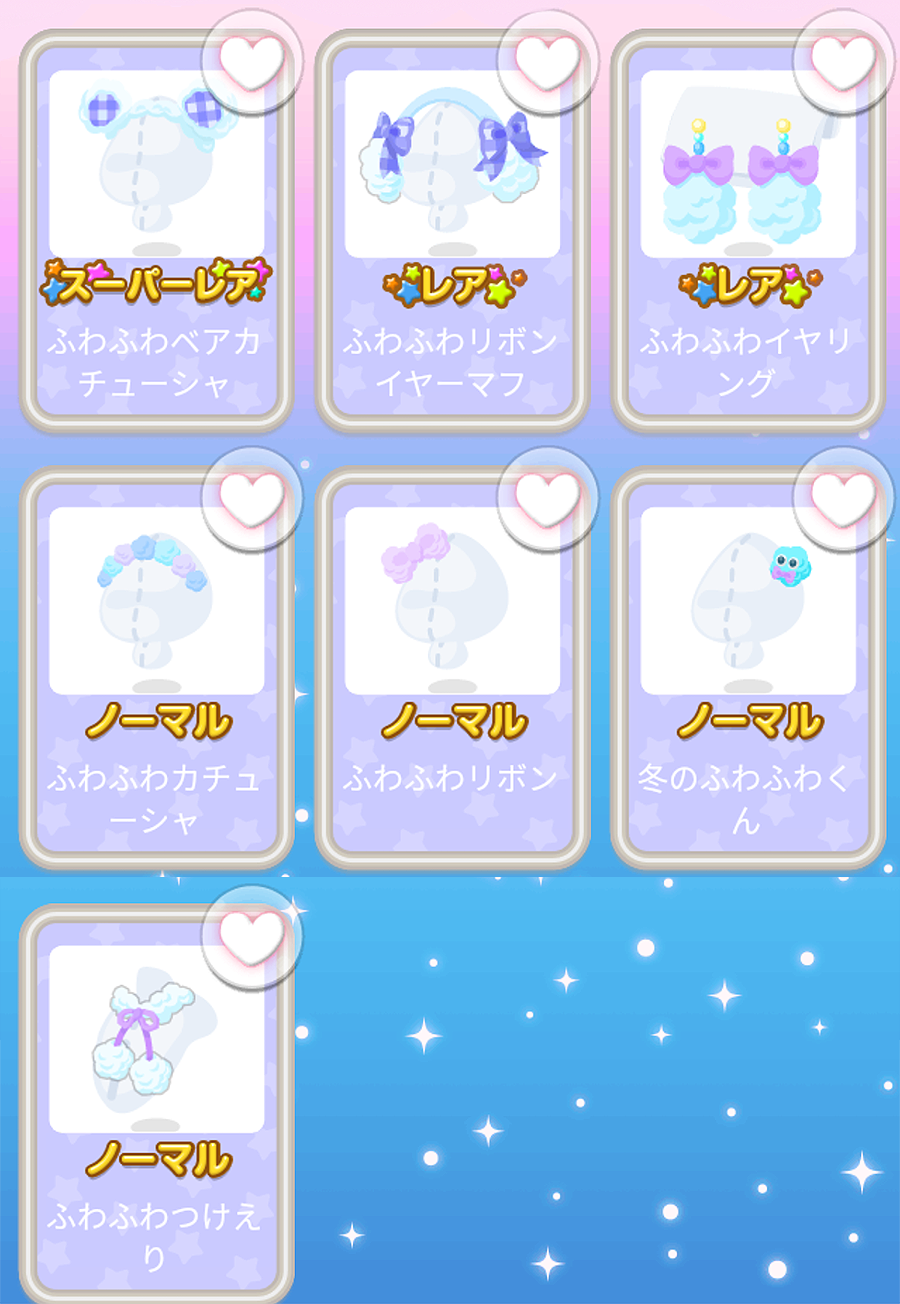Favorite the ふわふわつけえり item
Image resolution: width=900 pixels, height=1304 pixels.
pyautogui.click(x=251, y=935)
